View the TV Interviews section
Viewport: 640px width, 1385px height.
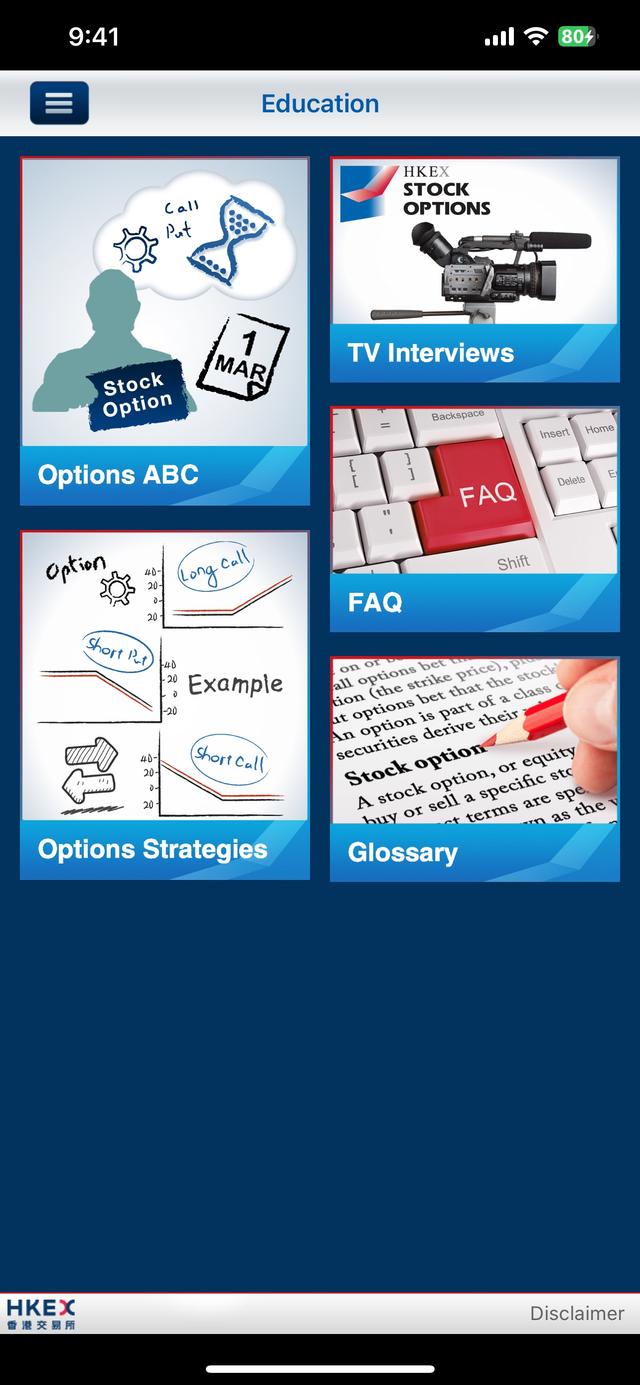tap(474, 270)
